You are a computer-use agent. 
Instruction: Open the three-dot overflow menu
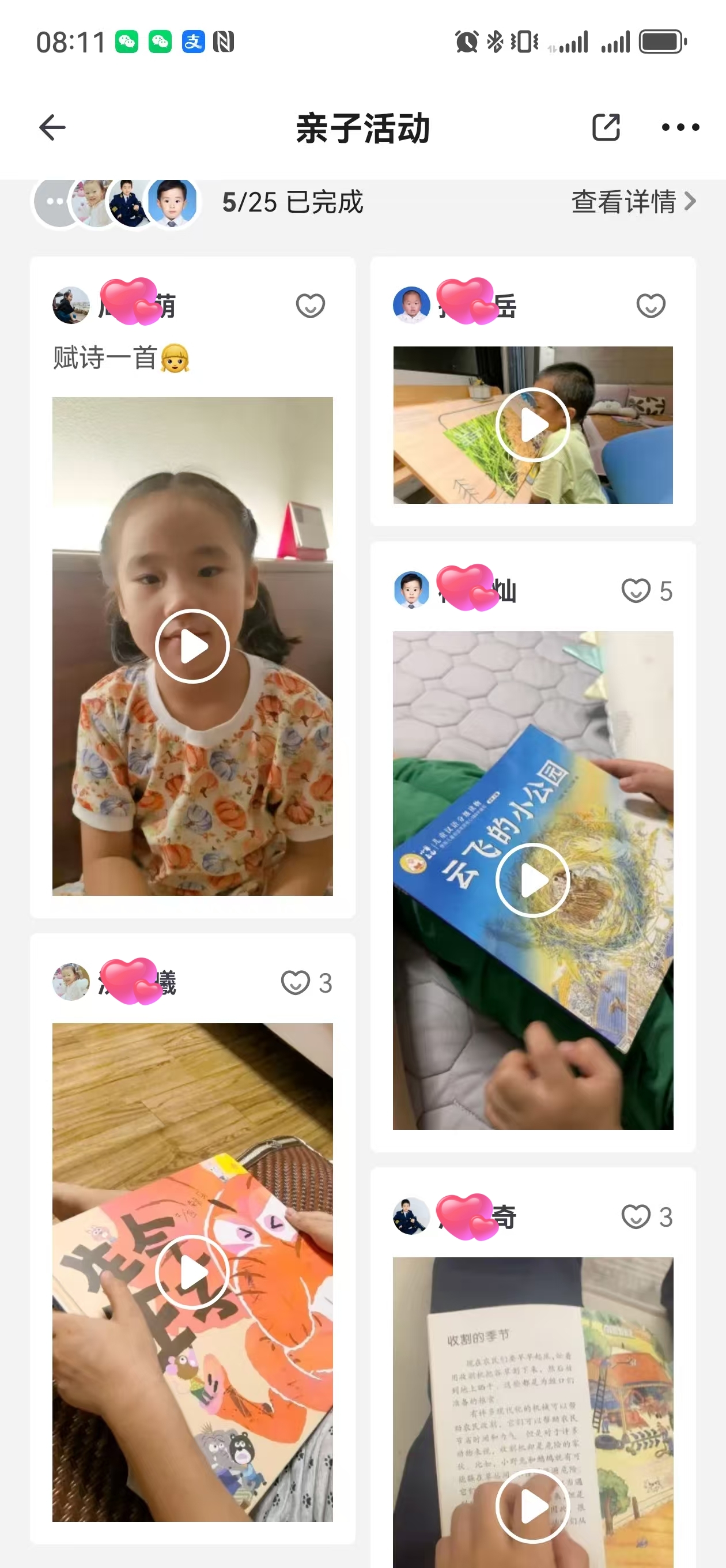[x=680, y=128]
